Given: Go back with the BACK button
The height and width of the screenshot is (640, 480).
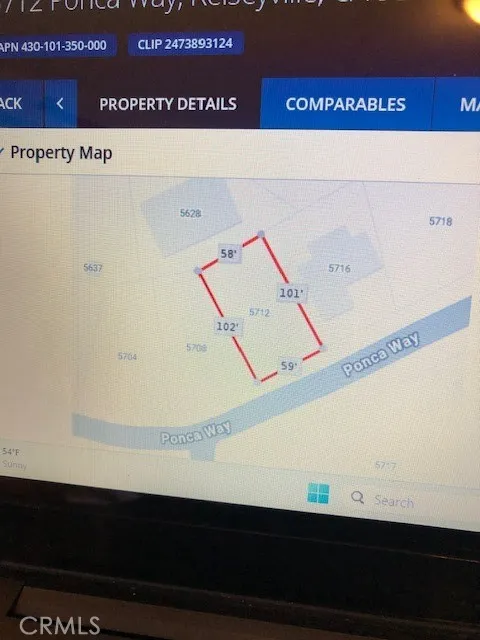Looking at the screenshot, I should point(21,104).
